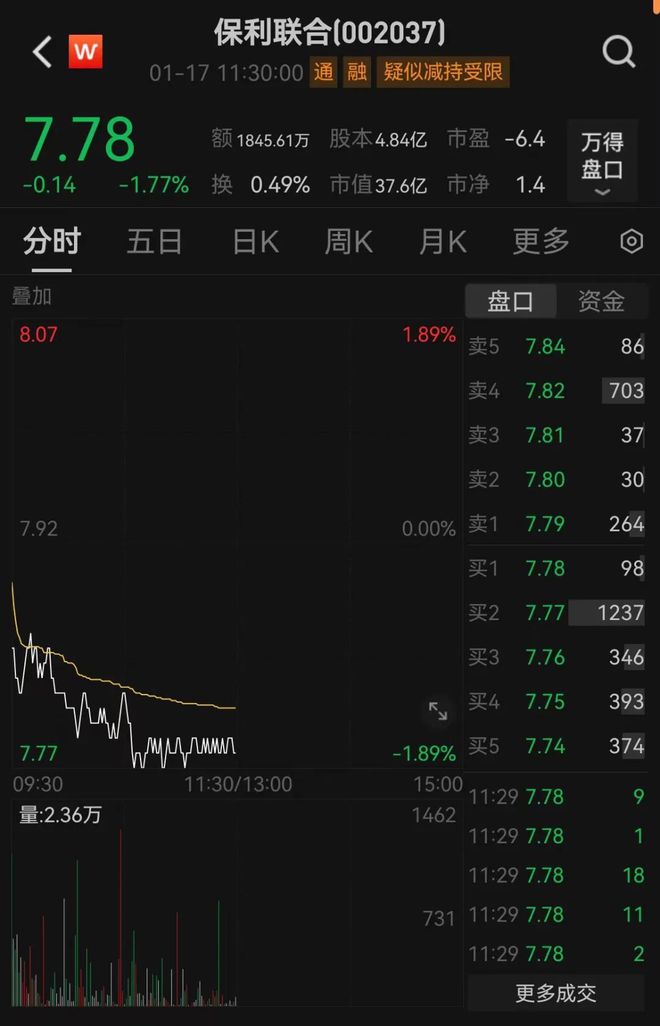Viewport: 660px width, 1026px height.
Task: Open the 更多 chart options
Action: tap(541, 241)
